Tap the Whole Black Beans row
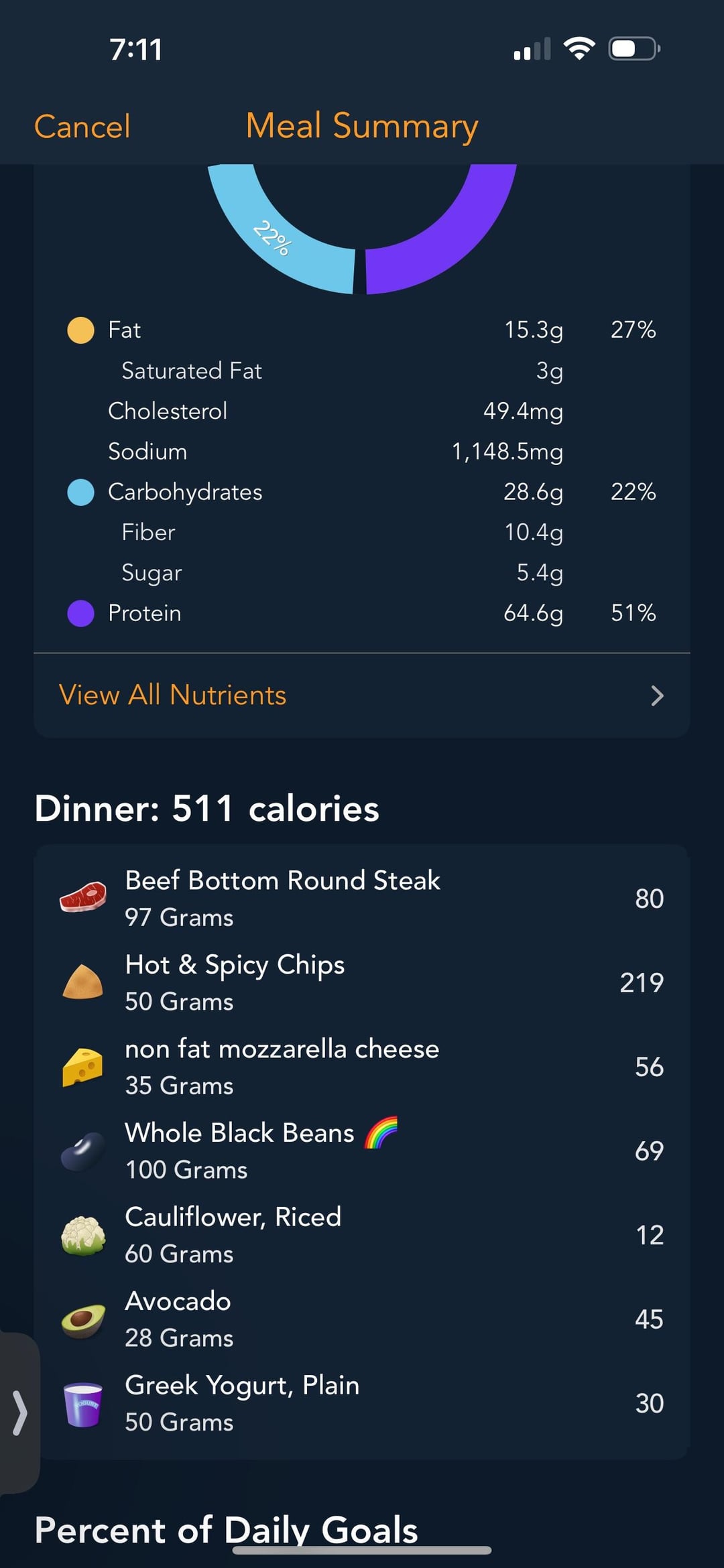Screen dimensions: 724x1568 pyautogui.click(x=361, y=1151)
